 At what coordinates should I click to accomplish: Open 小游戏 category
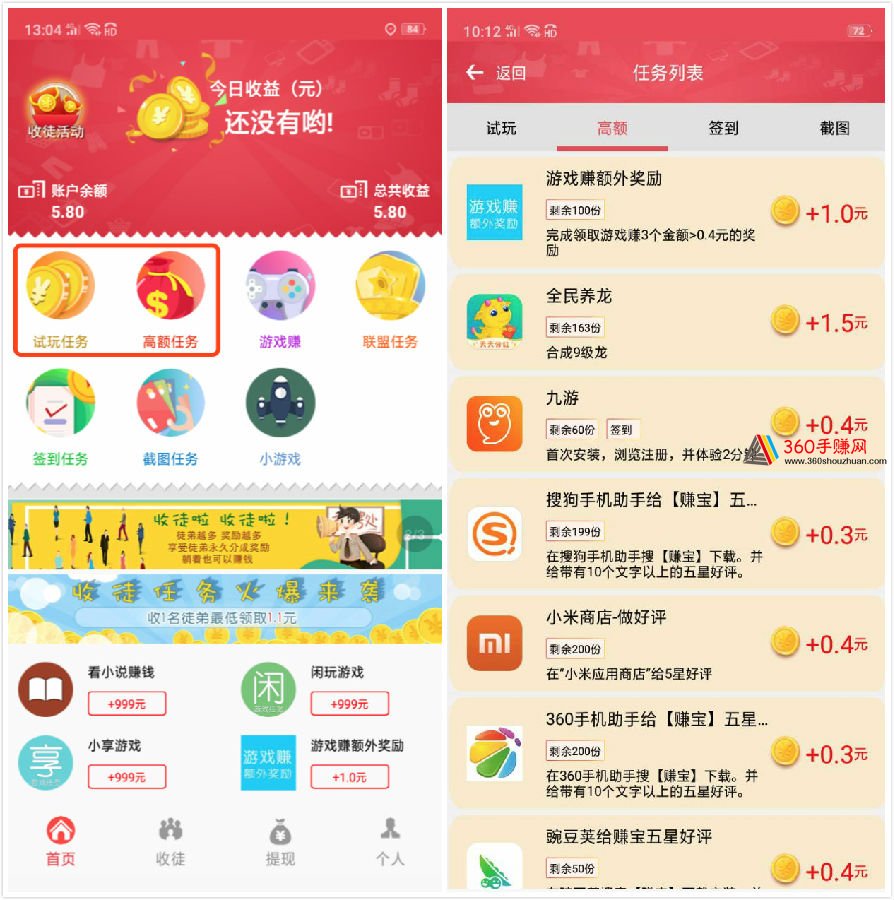coord(280,416)
